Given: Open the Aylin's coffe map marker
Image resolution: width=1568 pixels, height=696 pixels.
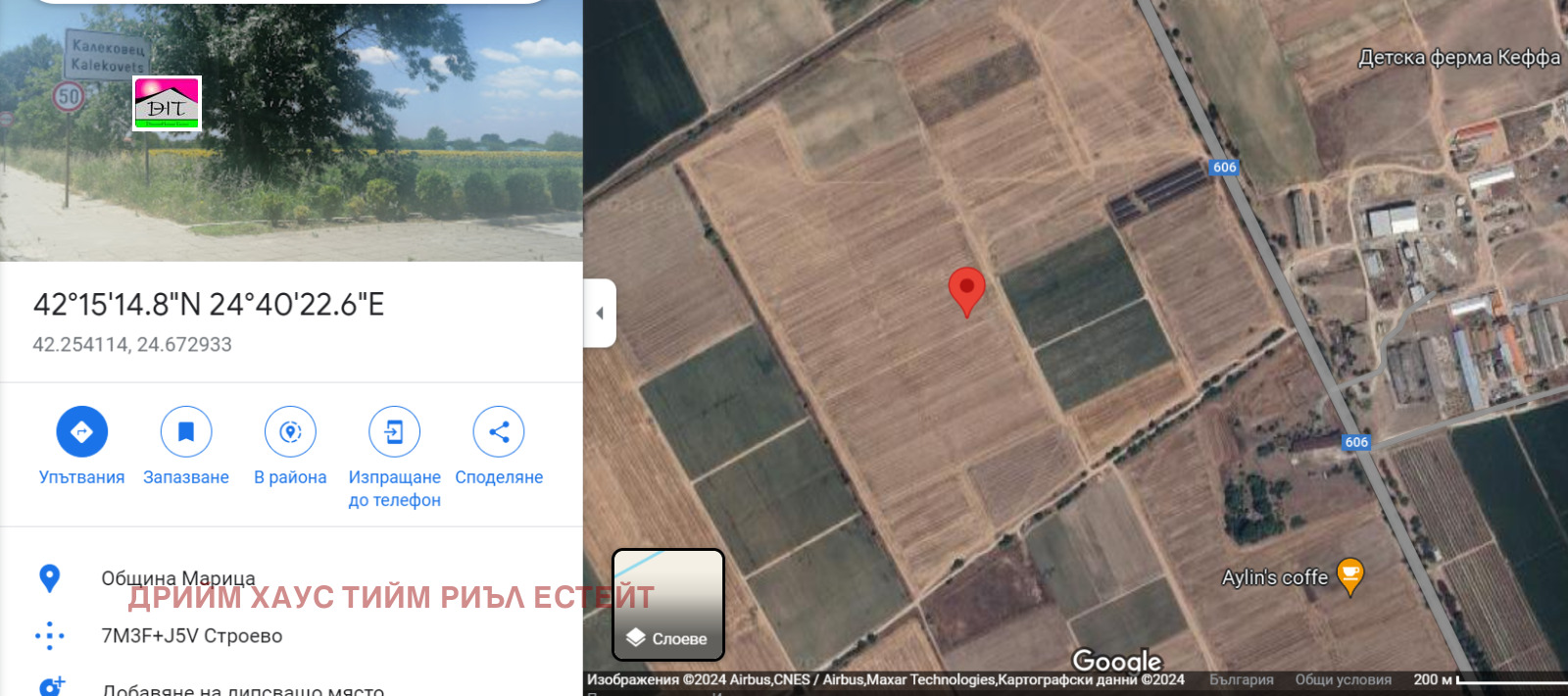Looking at the screenshot, I should [1349, 575].
